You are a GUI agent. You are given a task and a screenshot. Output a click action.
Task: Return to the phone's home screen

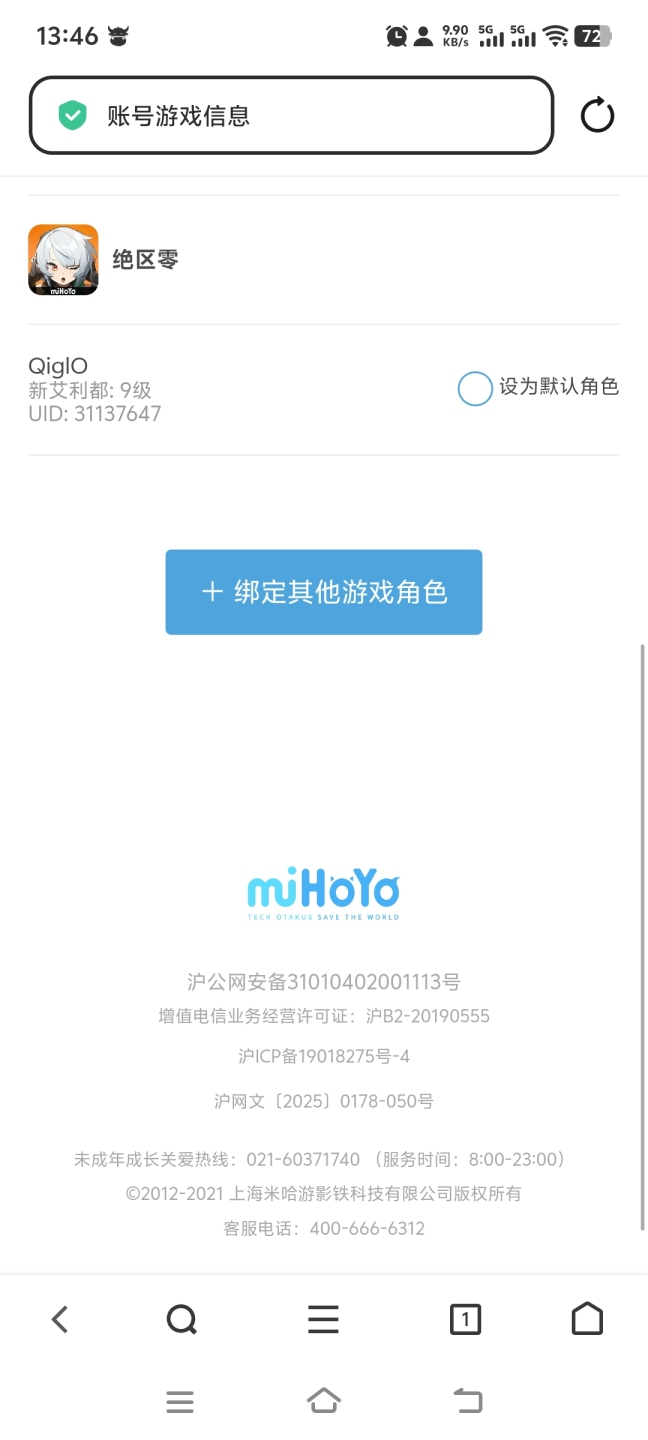tap(324, 1402)
